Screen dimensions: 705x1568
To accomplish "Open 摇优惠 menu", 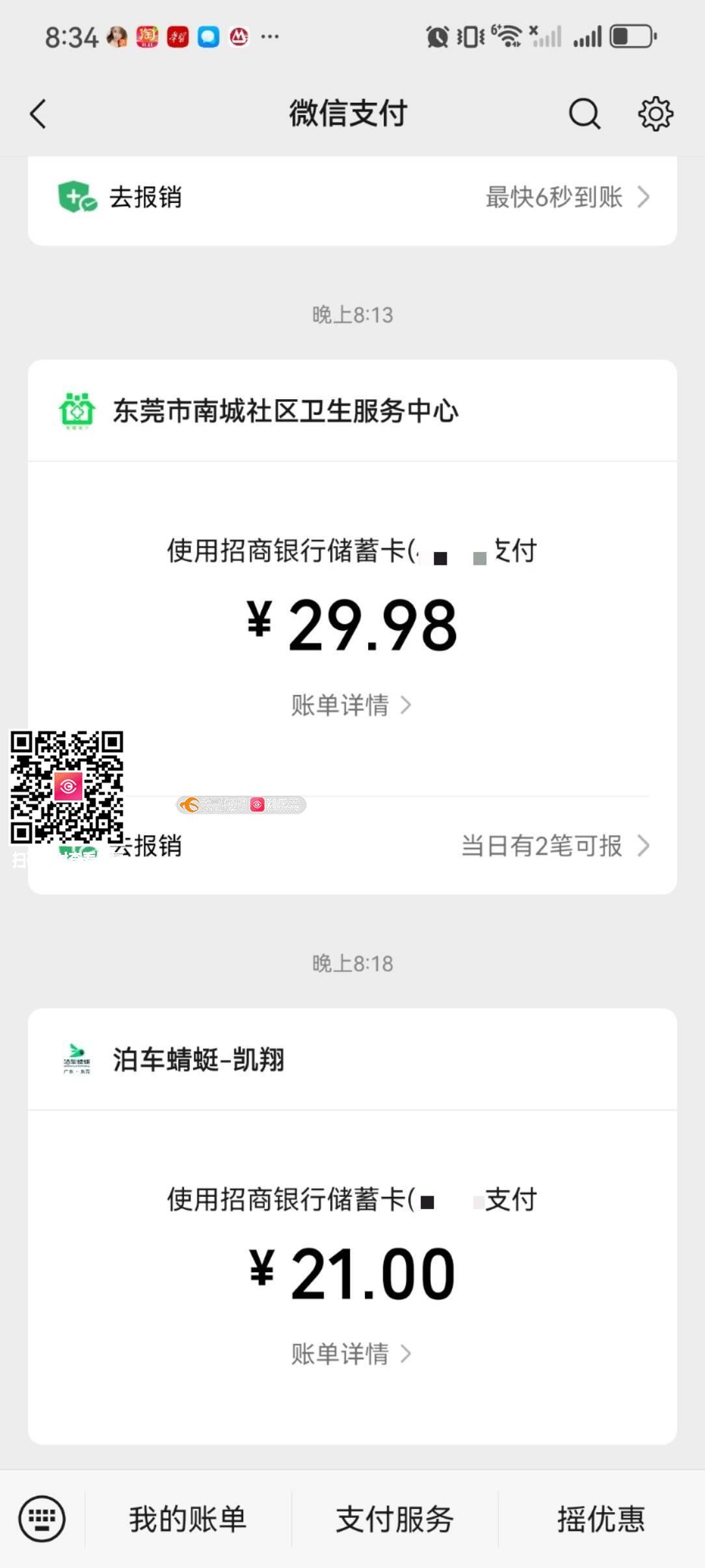I will tap(601, 1519).
